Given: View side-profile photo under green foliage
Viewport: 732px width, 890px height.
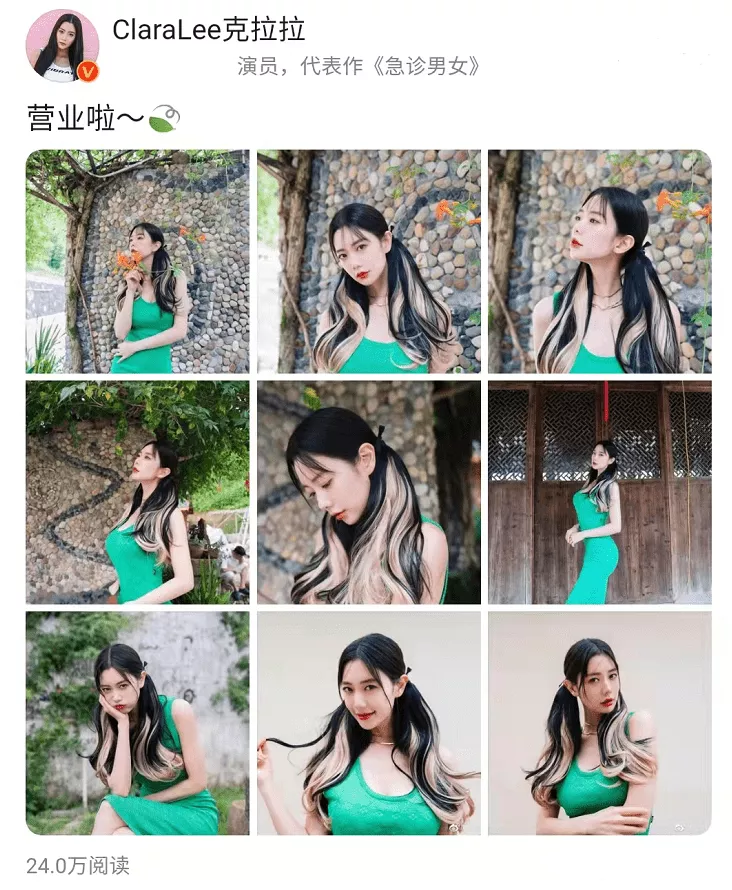Looking at the screenshot, I should 137,492.
